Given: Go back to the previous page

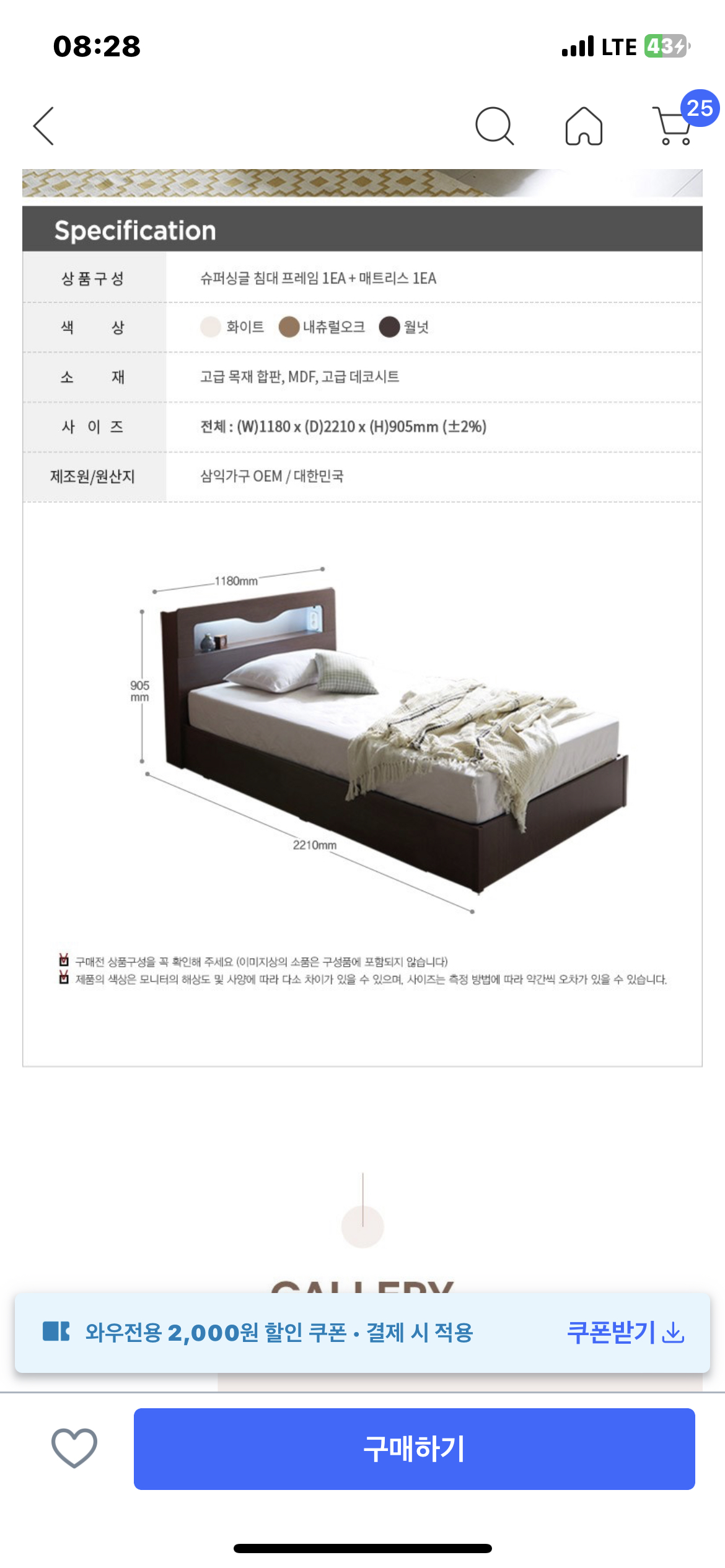Looking at the screenshot, I should pos(44,126).
